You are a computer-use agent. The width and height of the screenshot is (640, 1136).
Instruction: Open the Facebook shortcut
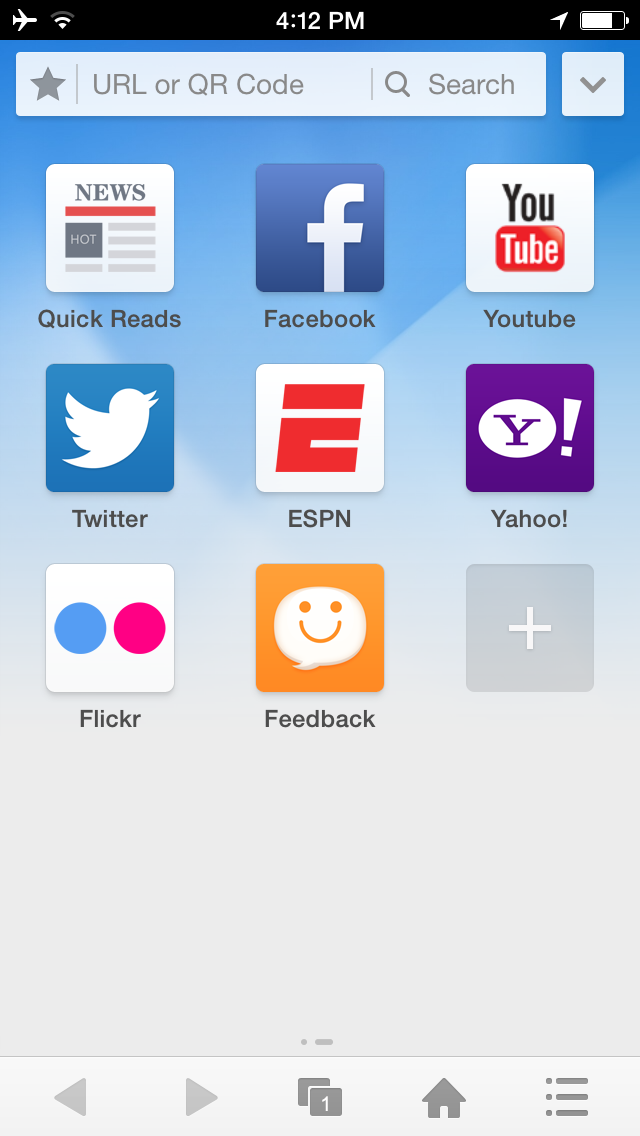(320, 228)
